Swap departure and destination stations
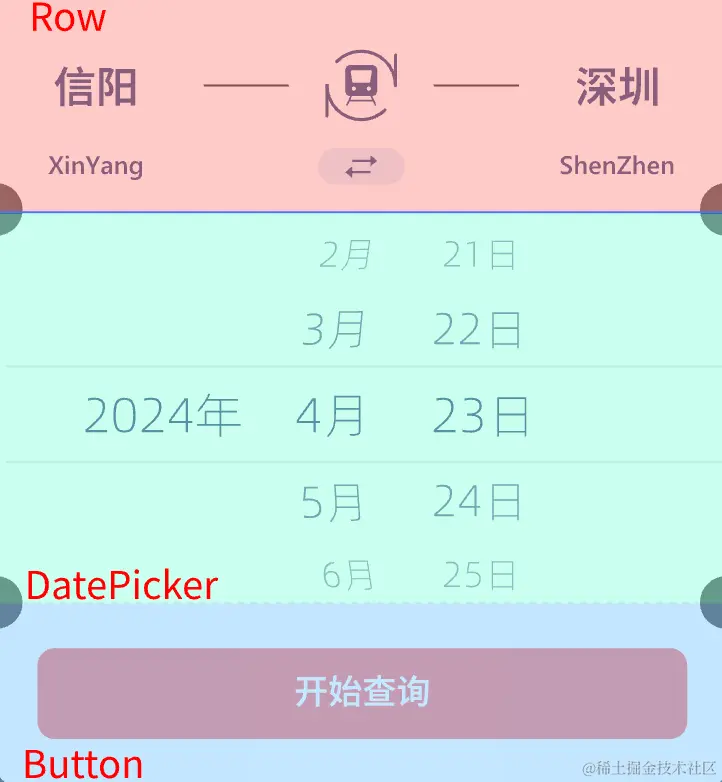The height and width of the screenshot is (782, 722). click(361, 167)
